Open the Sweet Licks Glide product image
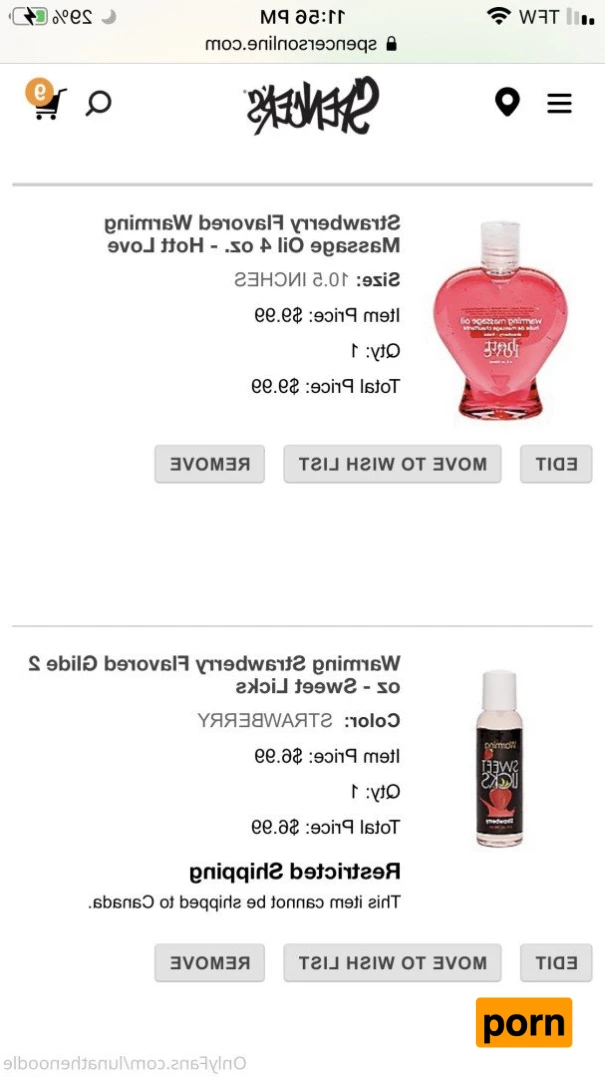 (x=498, y=760)
